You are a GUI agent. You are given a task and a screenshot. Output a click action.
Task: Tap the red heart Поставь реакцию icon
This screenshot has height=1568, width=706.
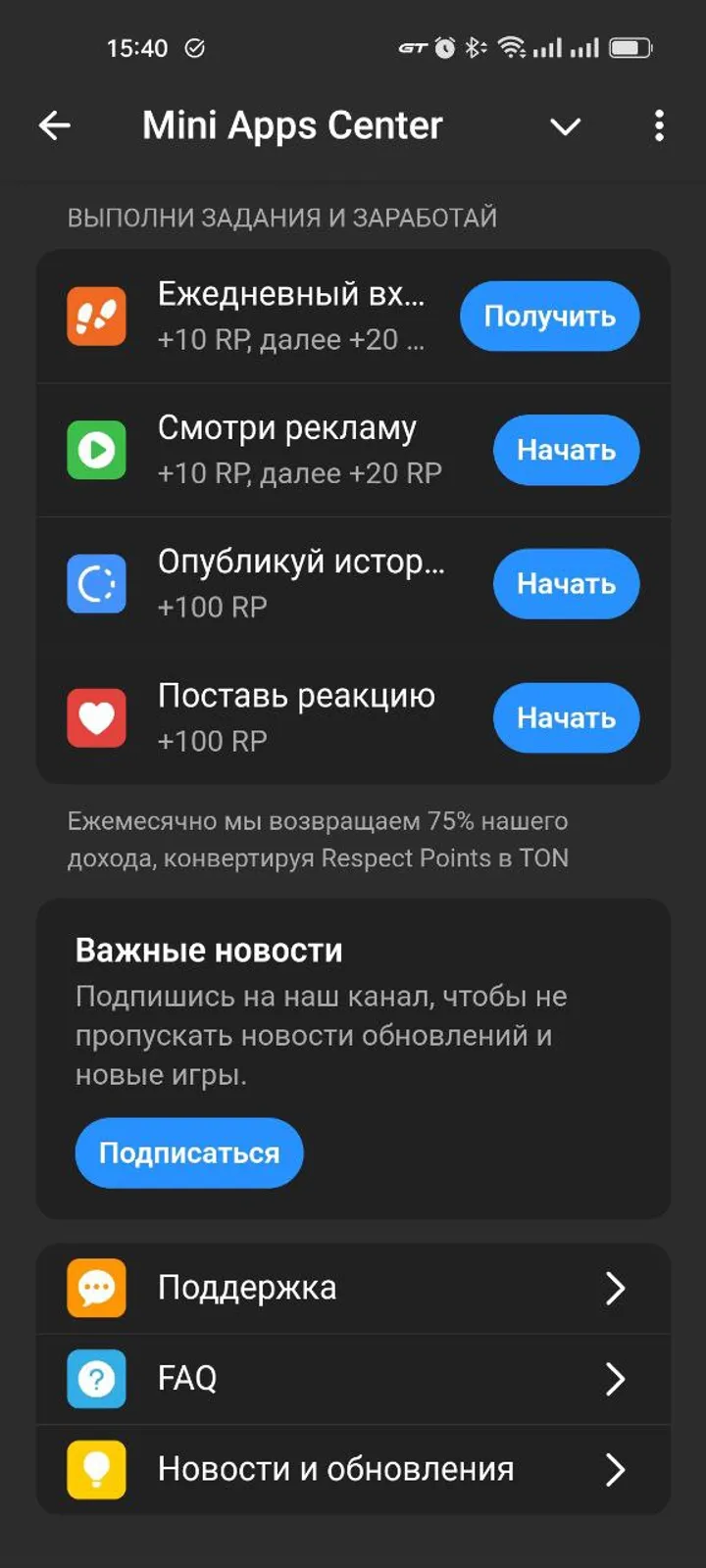(x=96, y=717)
